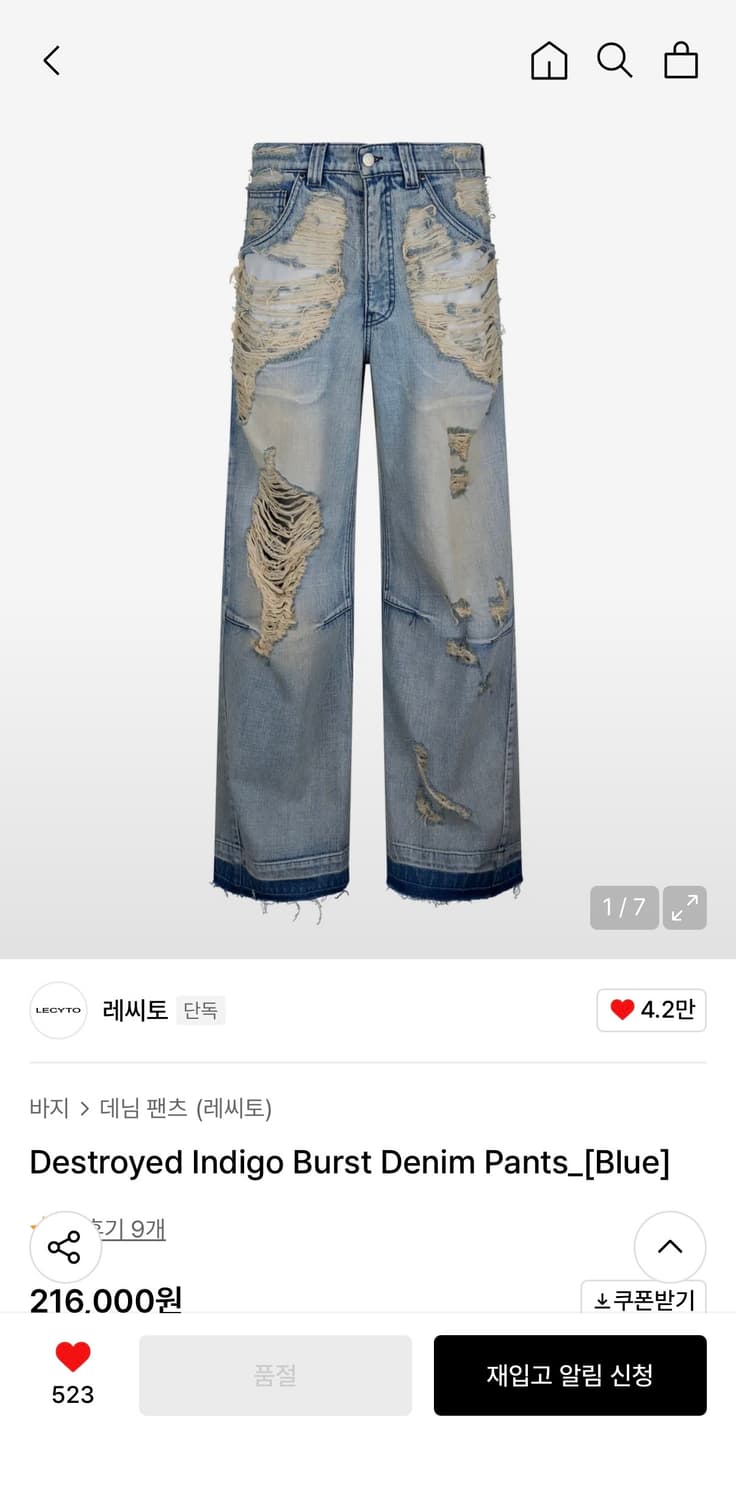Select the 단독 exclusive label
736x1500 pixels.
click(x=200, y=1011)
